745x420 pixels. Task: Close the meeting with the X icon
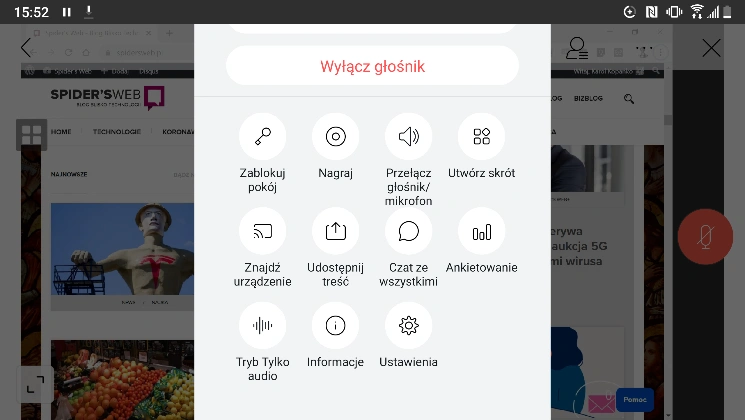[x=711, y=48]
